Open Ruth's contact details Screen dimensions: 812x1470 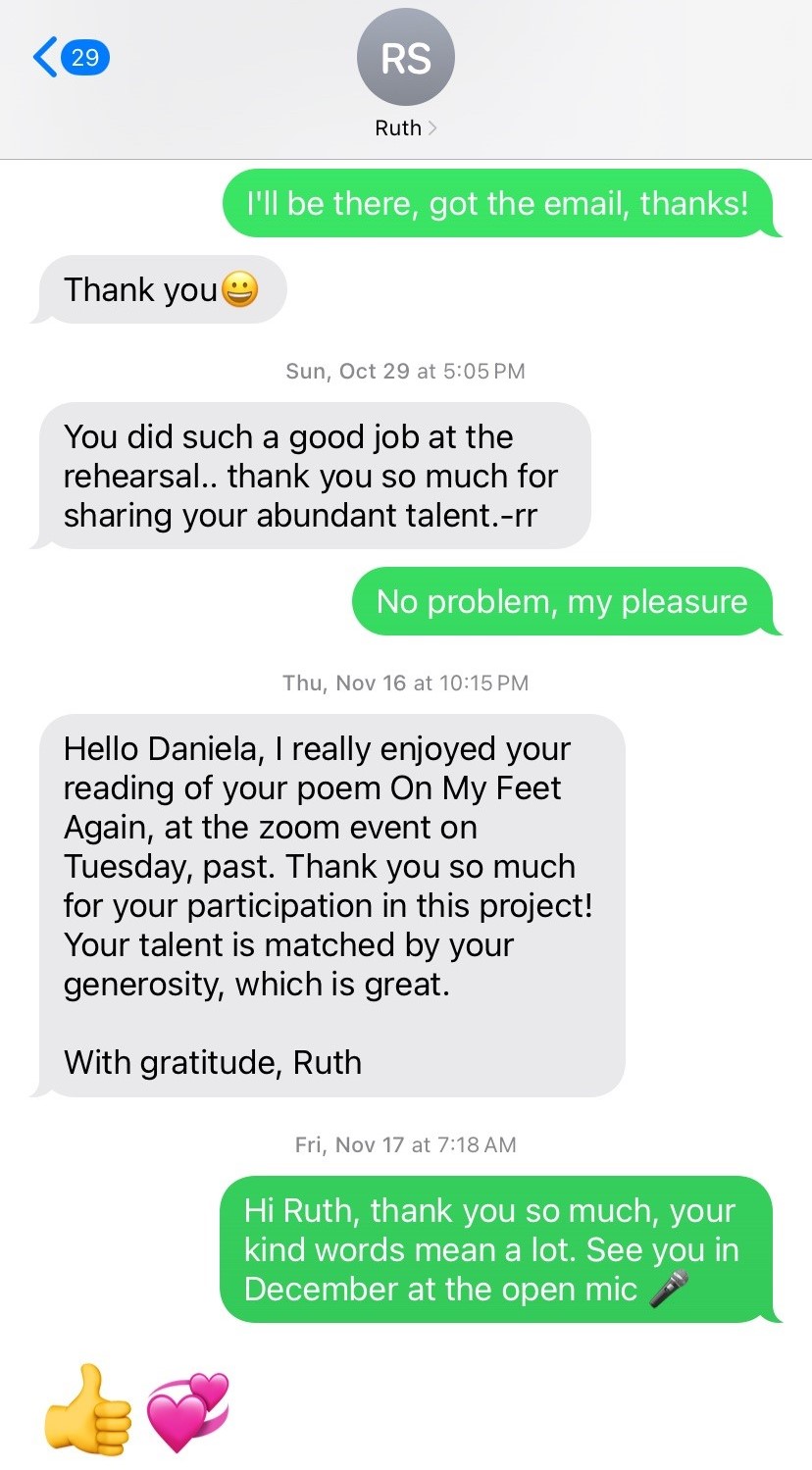[x=405, y=127]
